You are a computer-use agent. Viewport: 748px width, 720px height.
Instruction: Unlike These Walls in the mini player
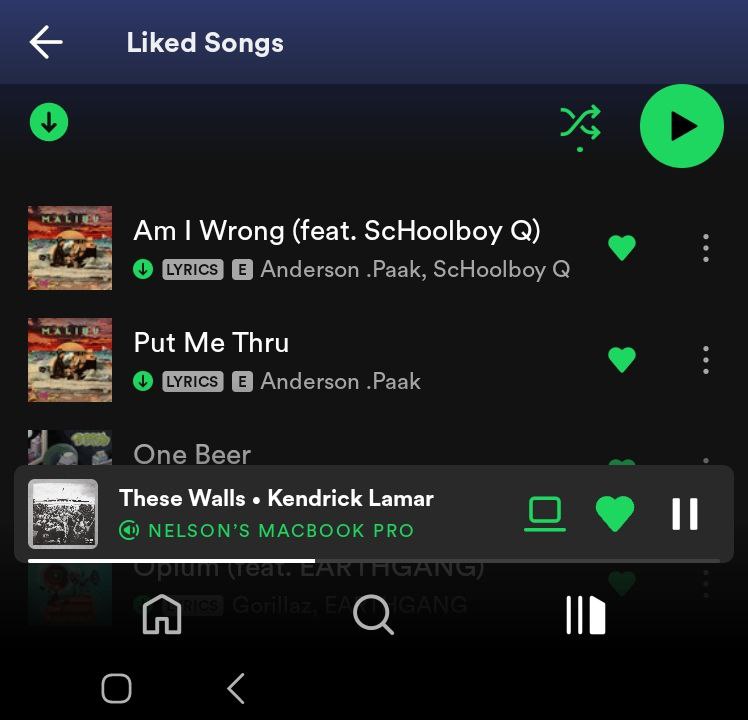tap(615, 513)
